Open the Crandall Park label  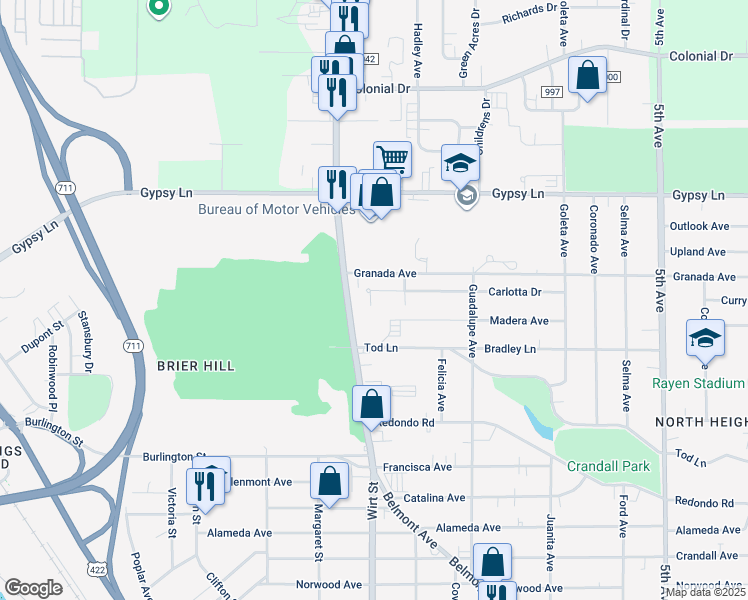(x=608, y=466)
